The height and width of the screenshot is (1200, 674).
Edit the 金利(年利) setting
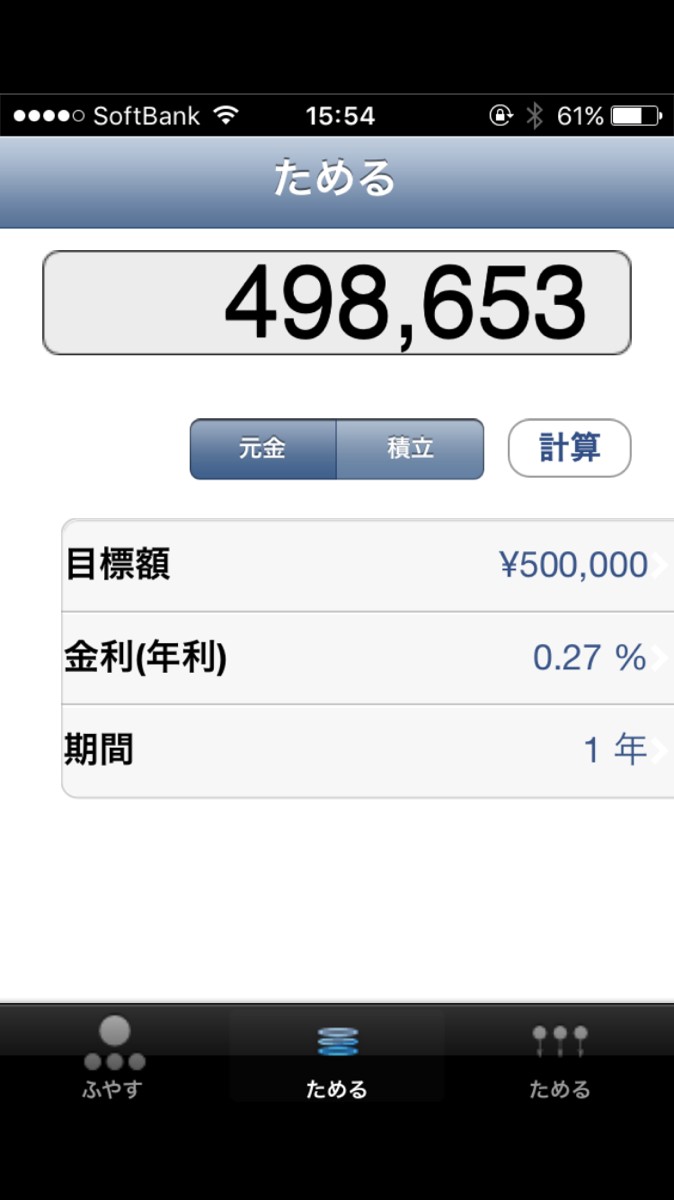pos(366,658)
